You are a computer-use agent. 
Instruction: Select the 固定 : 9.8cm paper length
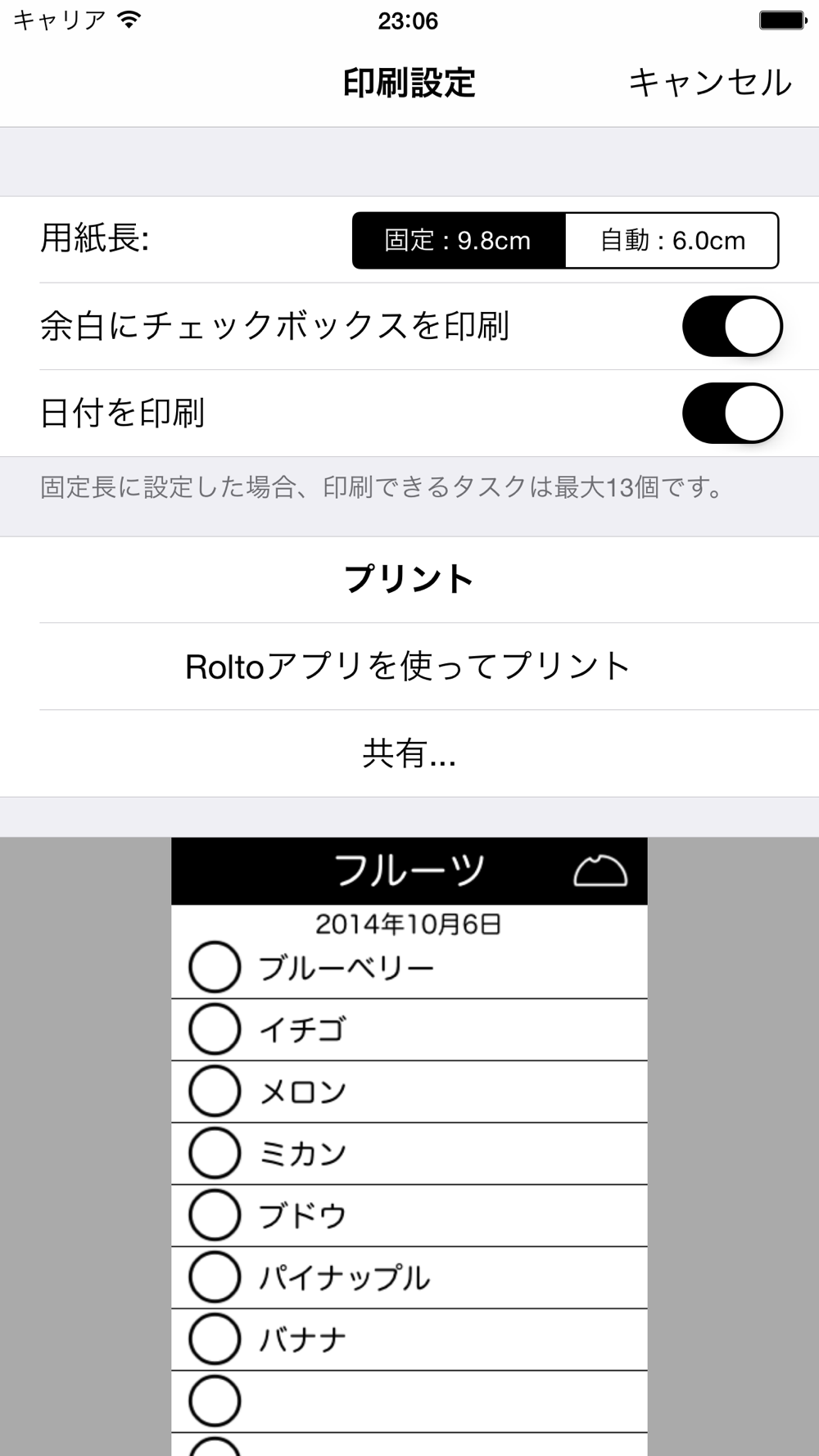(x=459, y=241)
